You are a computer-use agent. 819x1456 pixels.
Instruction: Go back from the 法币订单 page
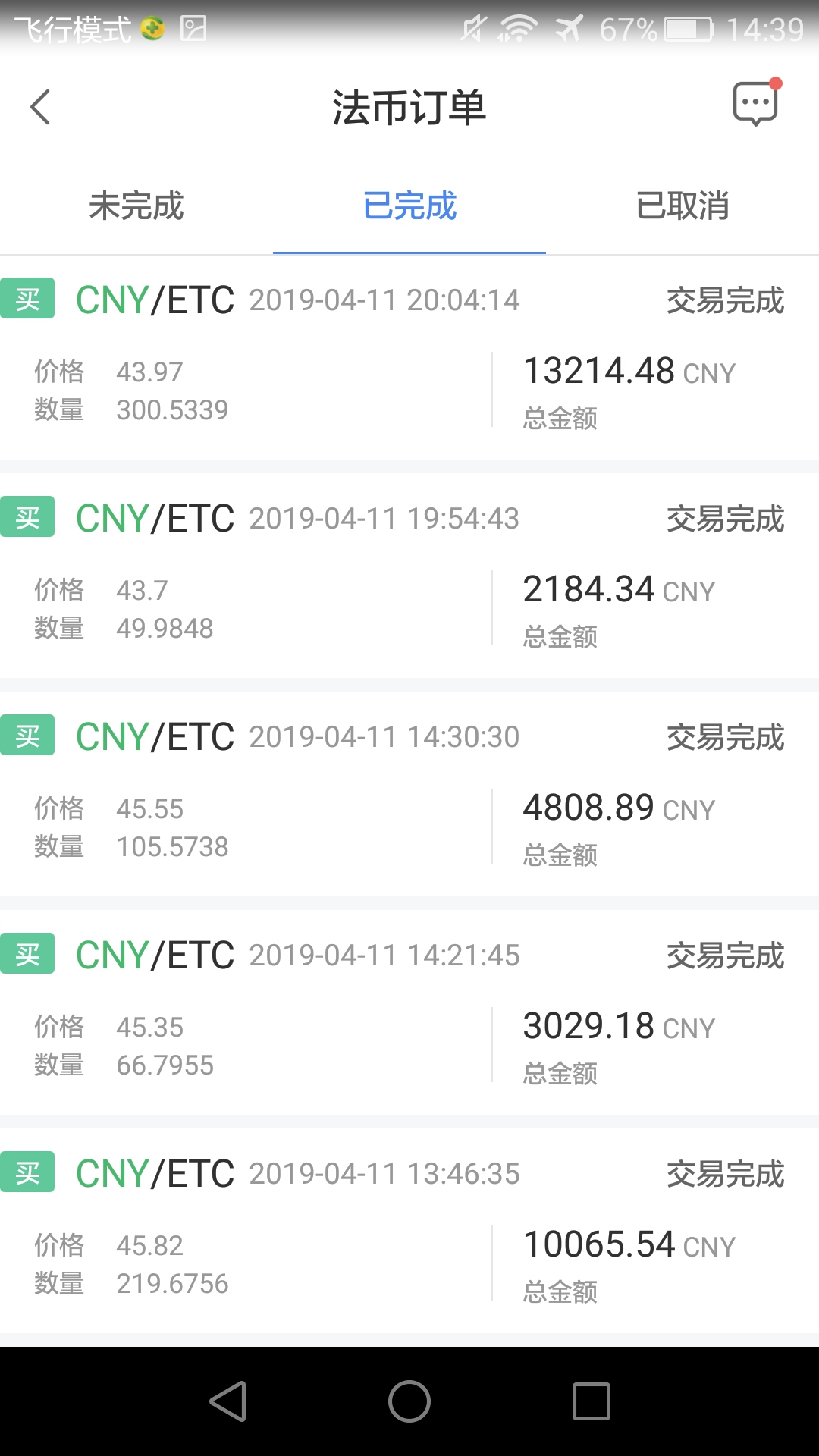pos(41,107)
